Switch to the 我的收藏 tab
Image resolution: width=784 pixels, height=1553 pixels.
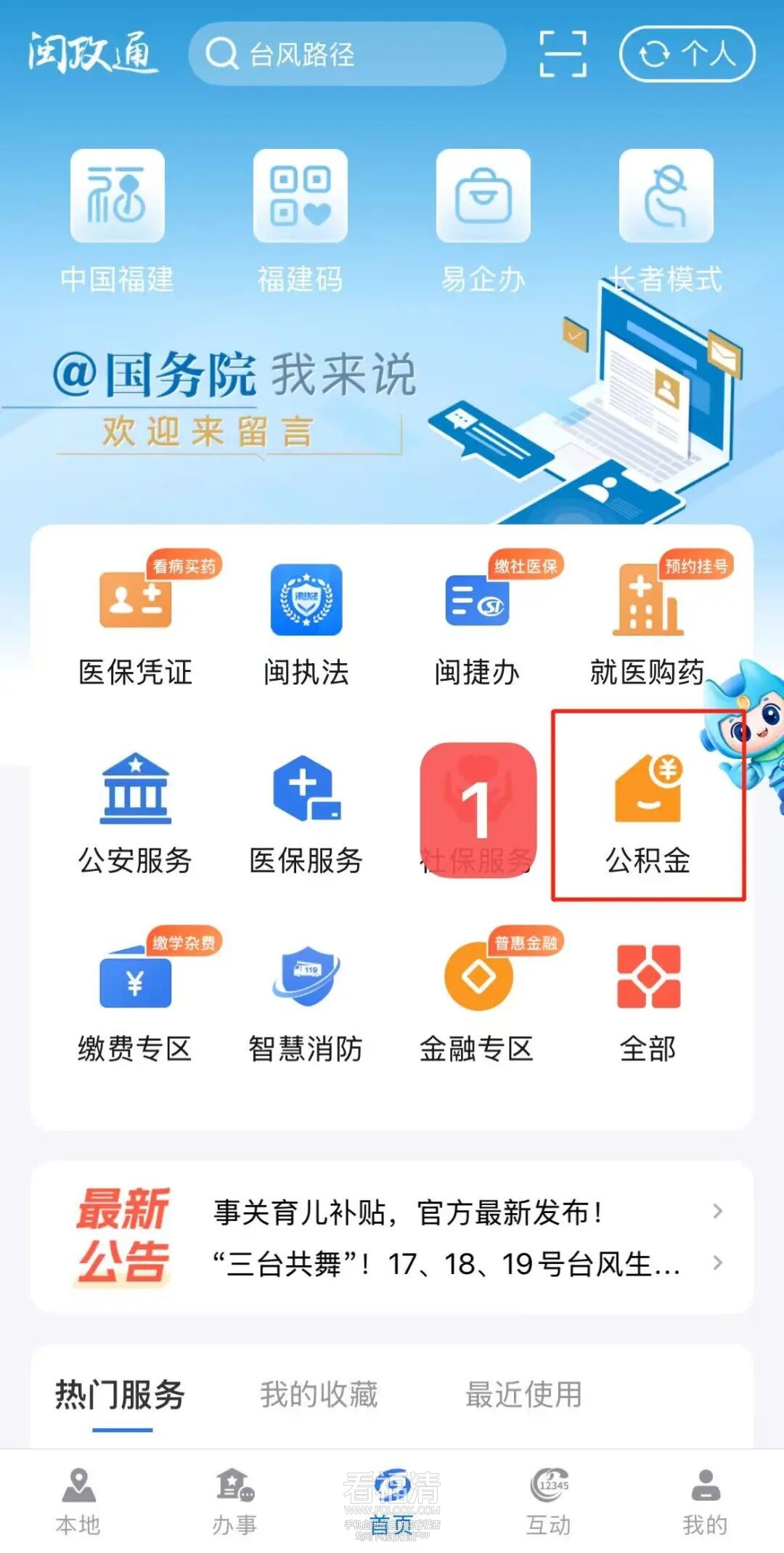tap(319, 1395)
